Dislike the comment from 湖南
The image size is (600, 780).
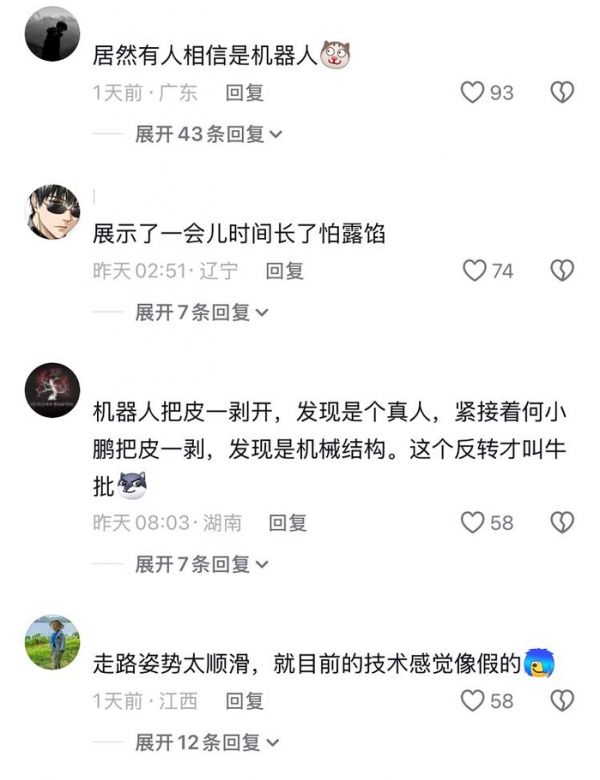click(563, 522)
